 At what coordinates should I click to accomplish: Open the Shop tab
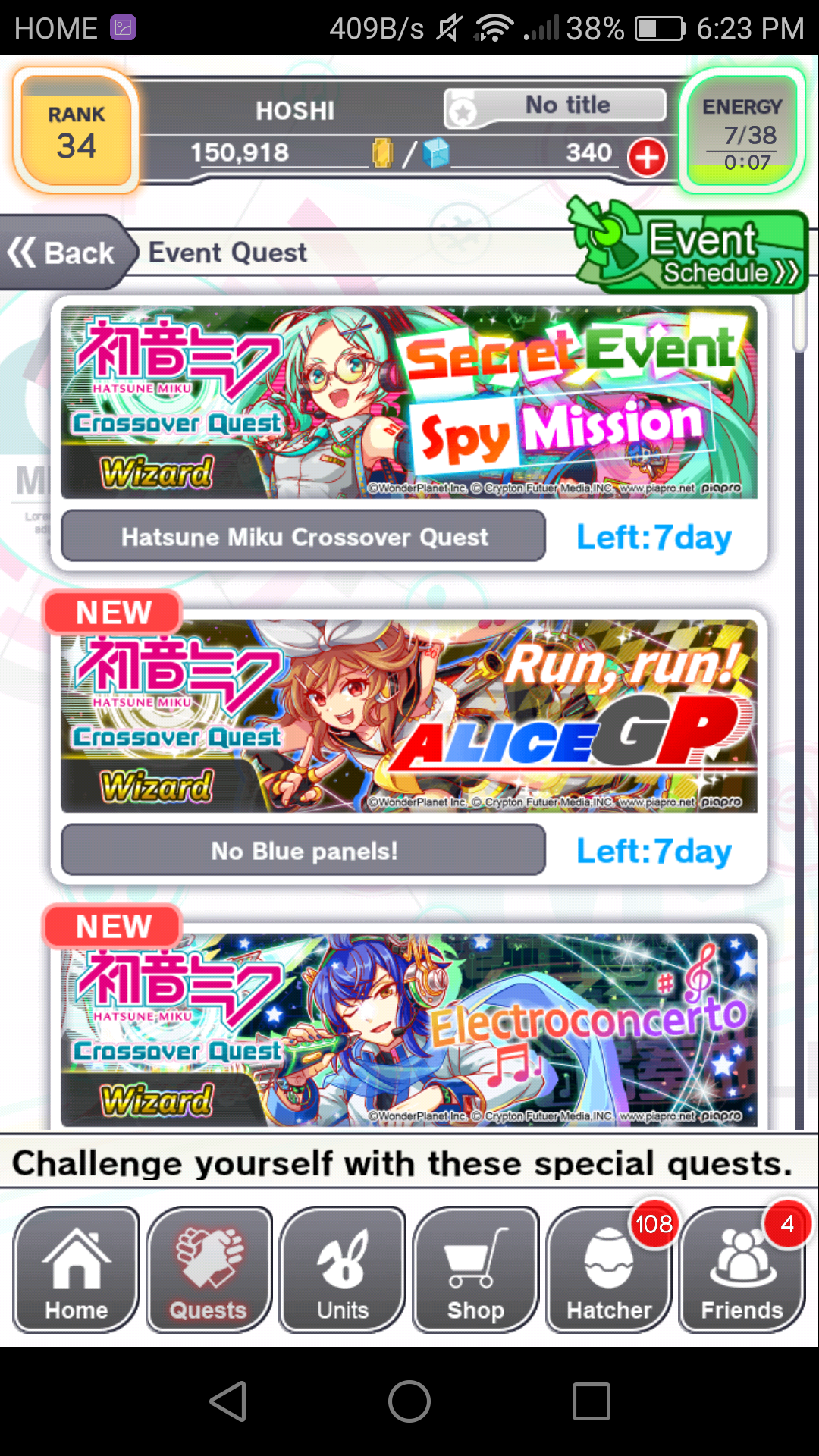pyautogui.click(x=476, y=1269)
